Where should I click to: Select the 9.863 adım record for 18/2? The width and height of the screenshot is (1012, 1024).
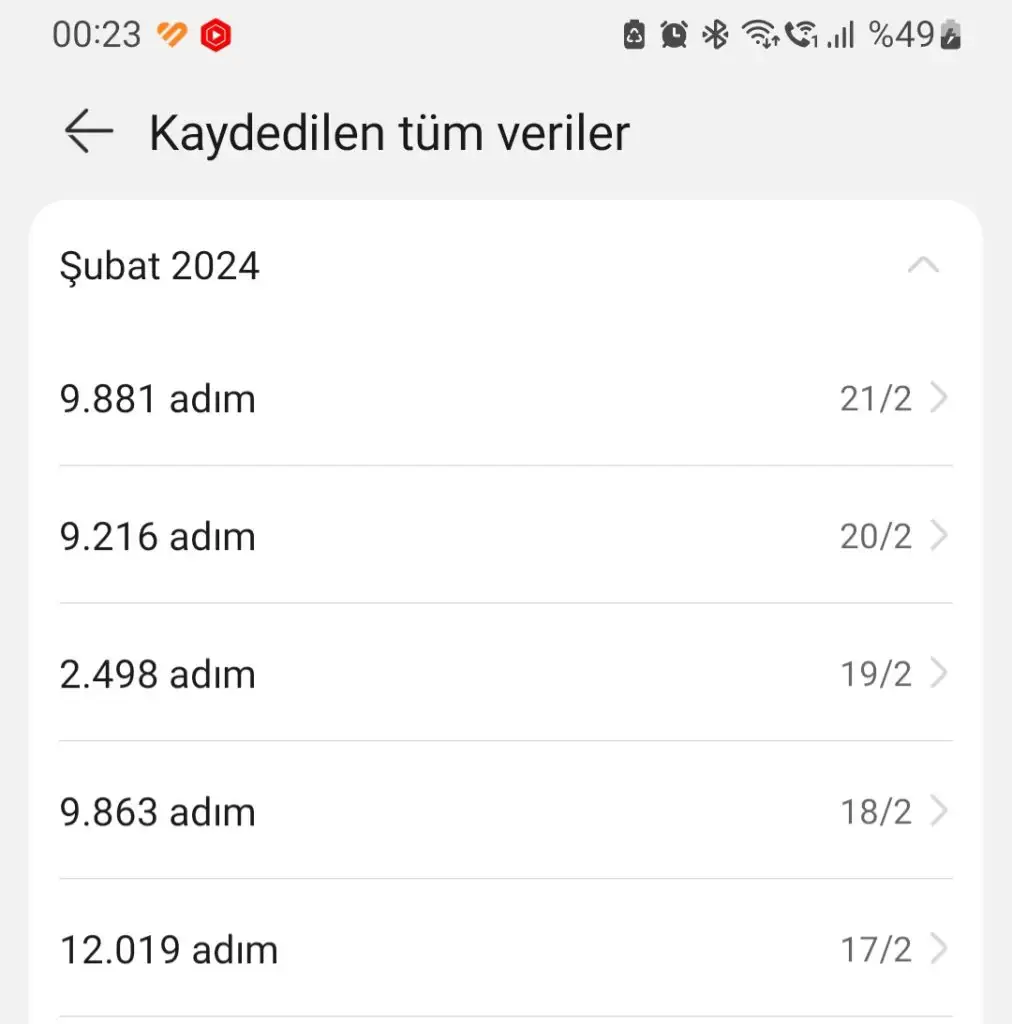click(x=505, y=812)
